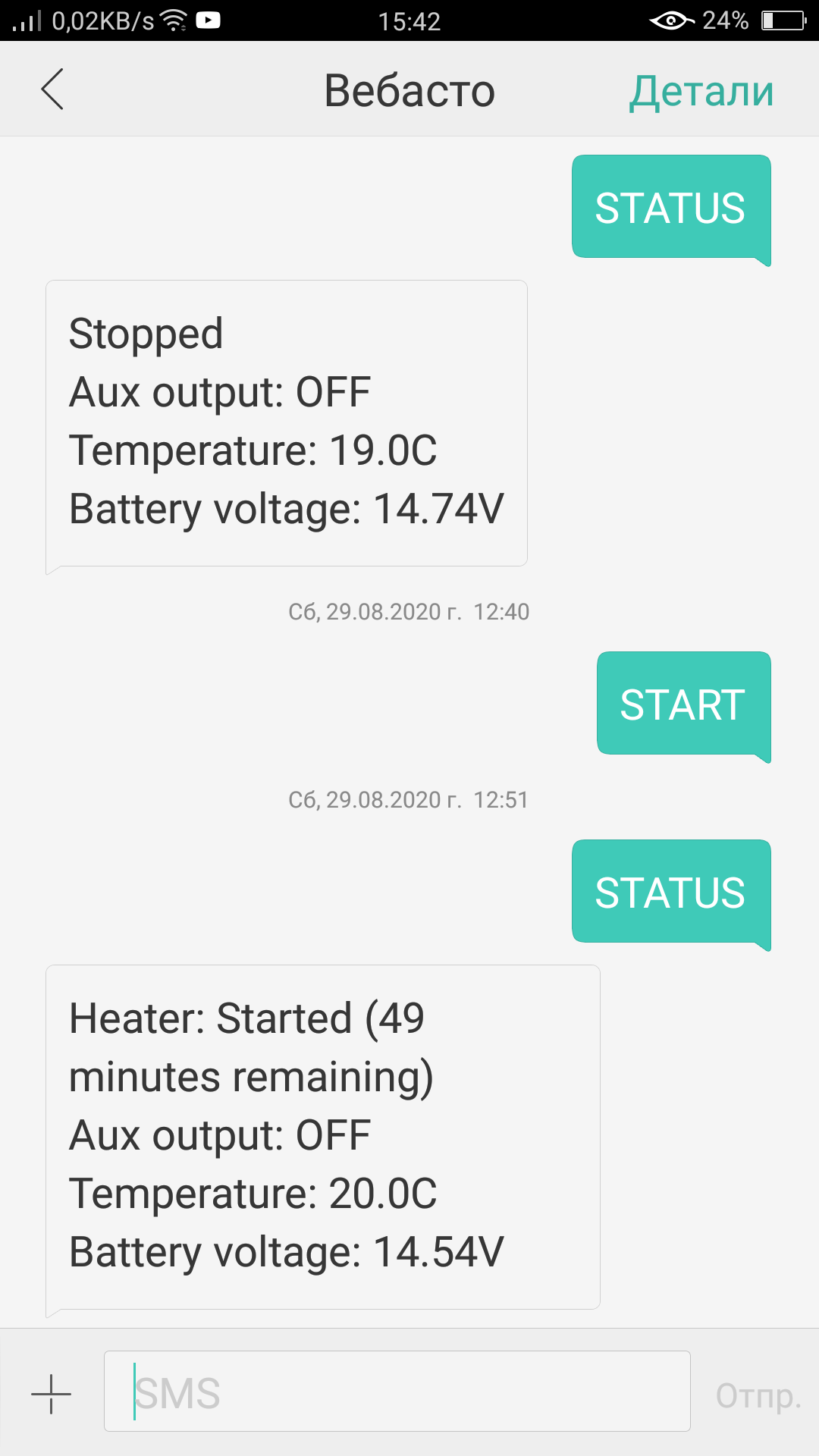Tap the Отпр. send button

[x=758, y=1395]
